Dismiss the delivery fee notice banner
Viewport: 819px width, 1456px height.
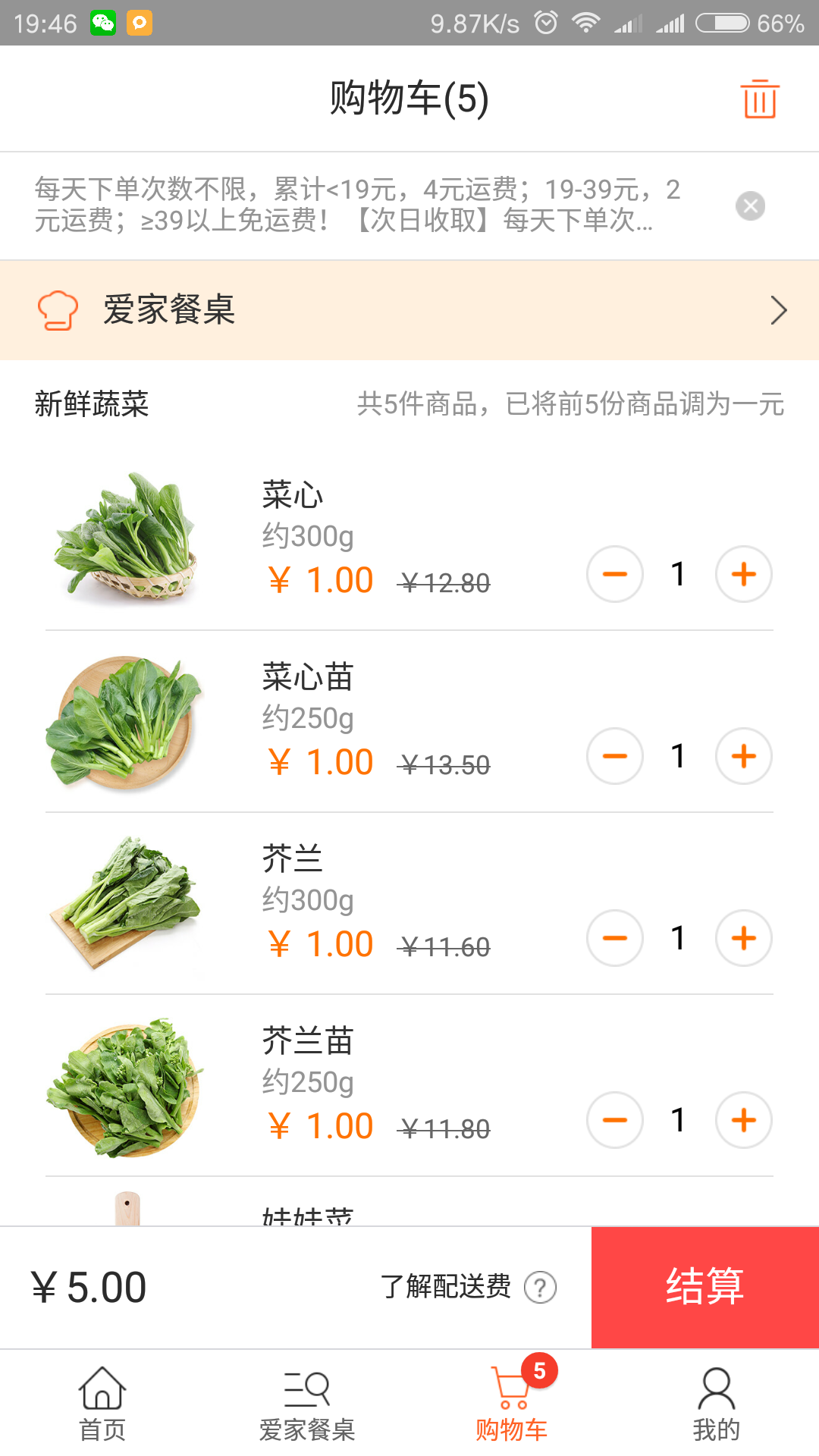pos(750,206)
